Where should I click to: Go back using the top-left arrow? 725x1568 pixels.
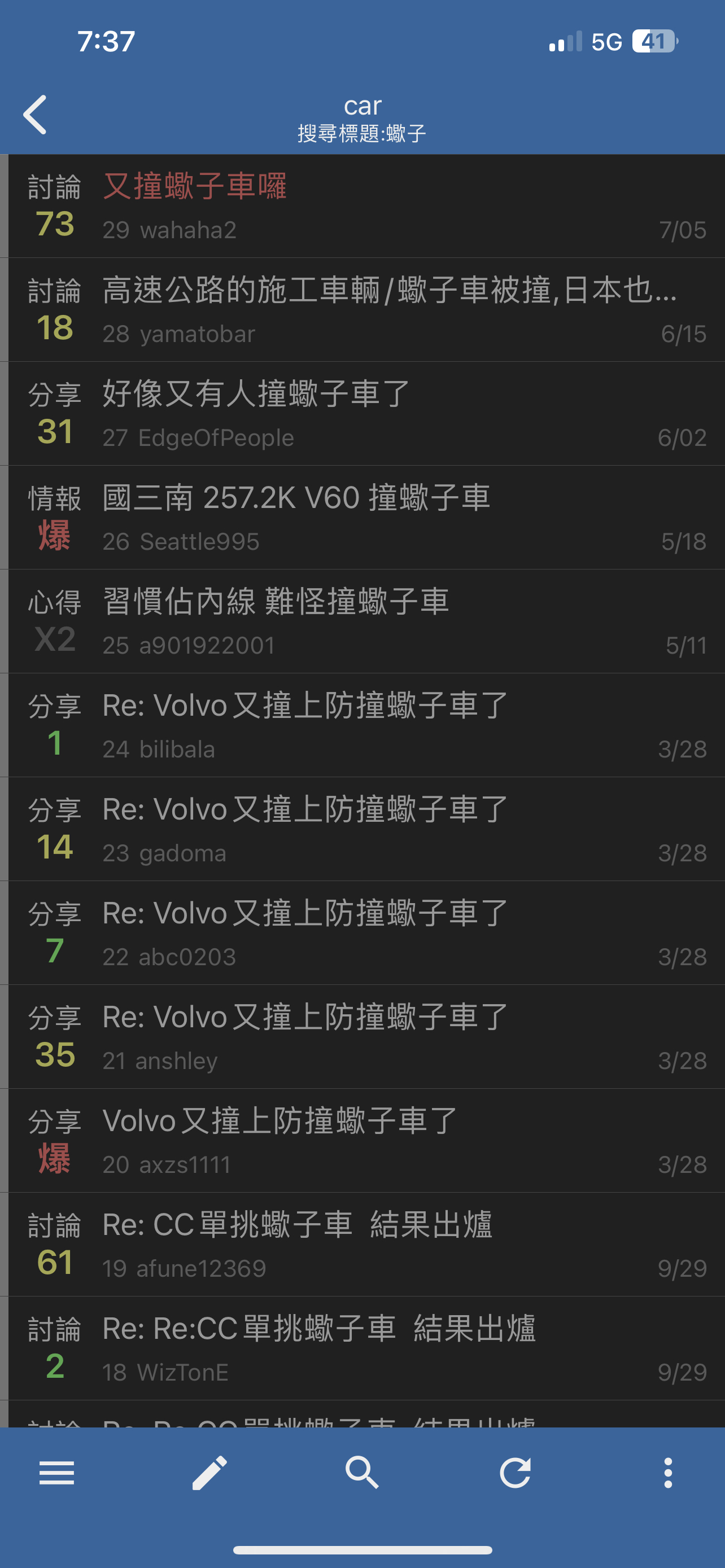point(36,115)
